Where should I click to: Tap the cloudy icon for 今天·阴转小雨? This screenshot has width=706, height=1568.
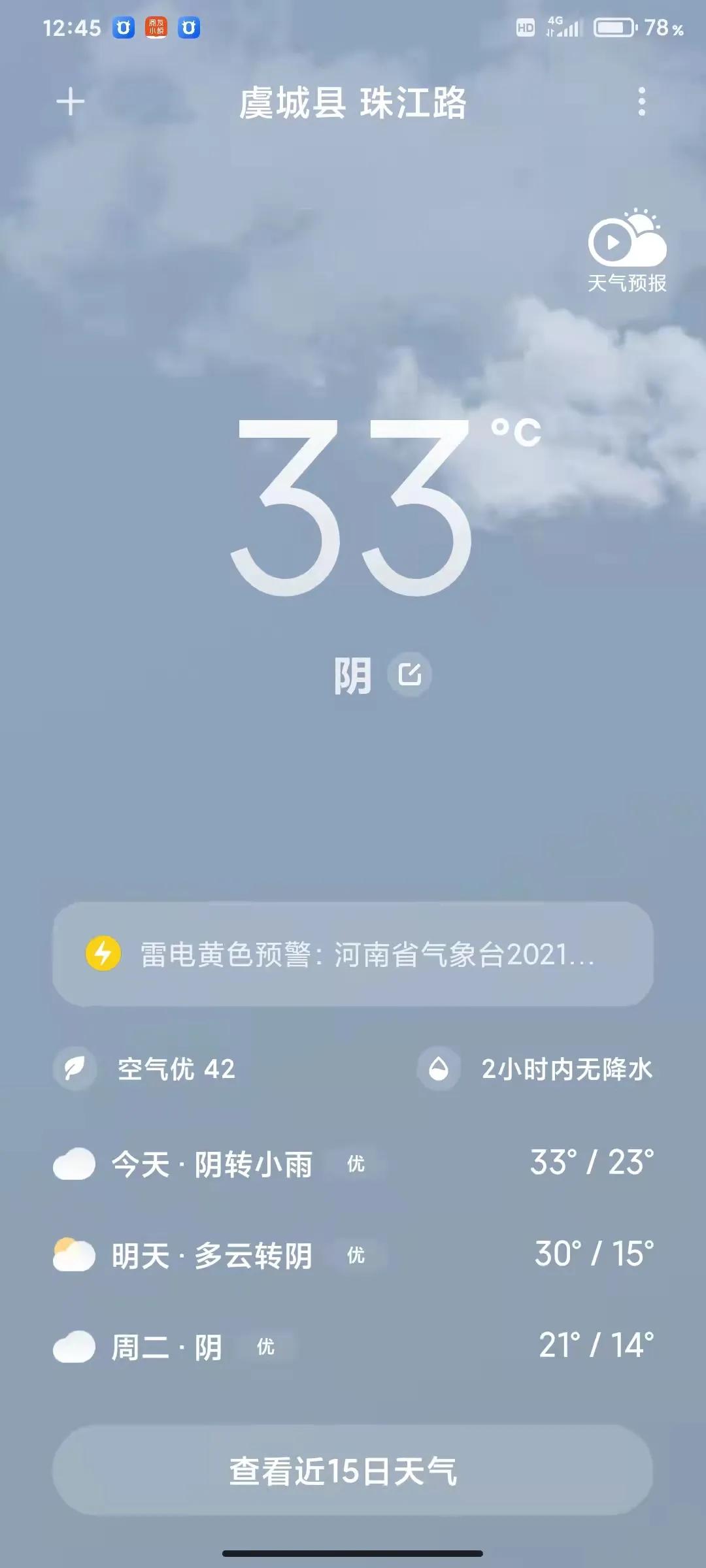[x=74, y=1166]
